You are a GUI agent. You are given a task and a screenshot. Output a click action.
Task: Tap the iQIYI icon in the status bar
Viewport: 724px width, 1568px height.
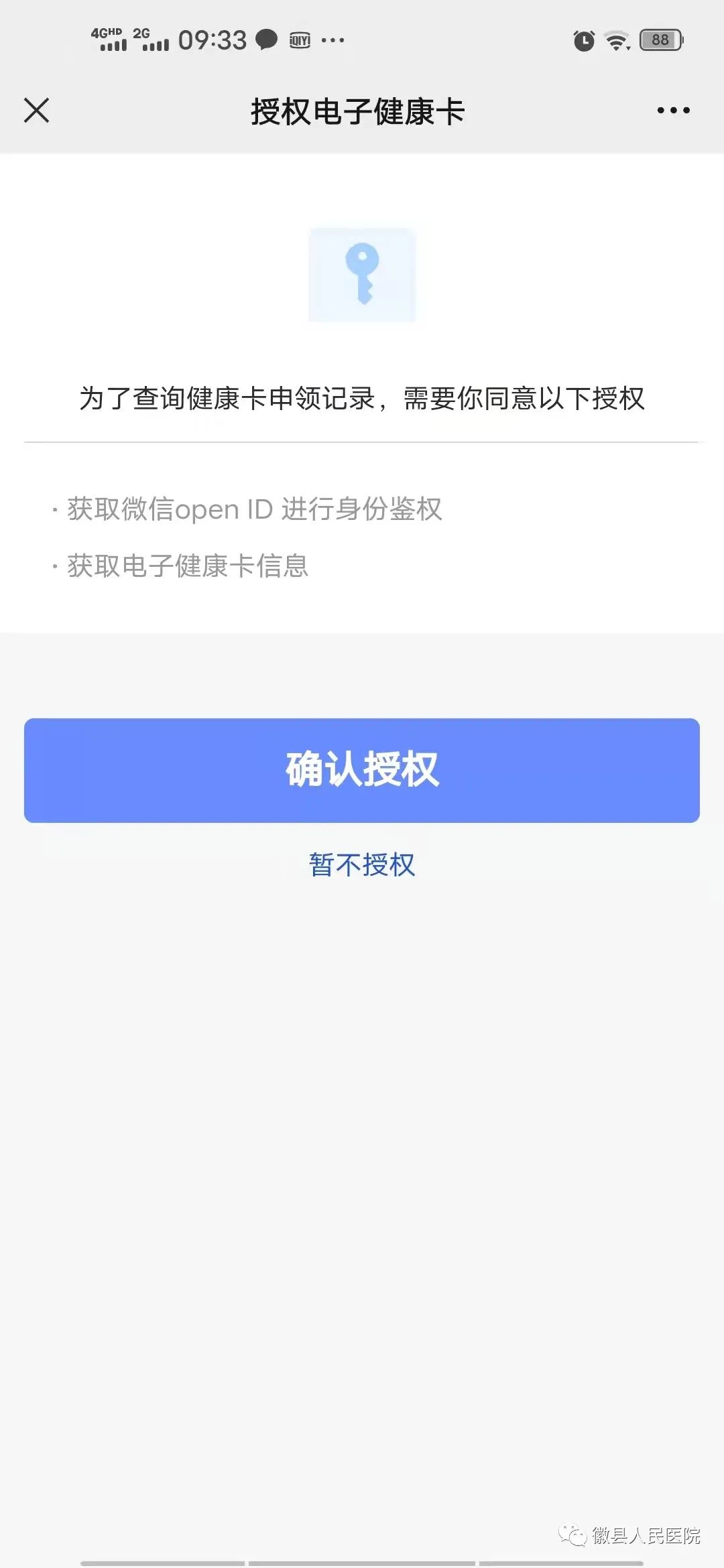pos(300,40)
